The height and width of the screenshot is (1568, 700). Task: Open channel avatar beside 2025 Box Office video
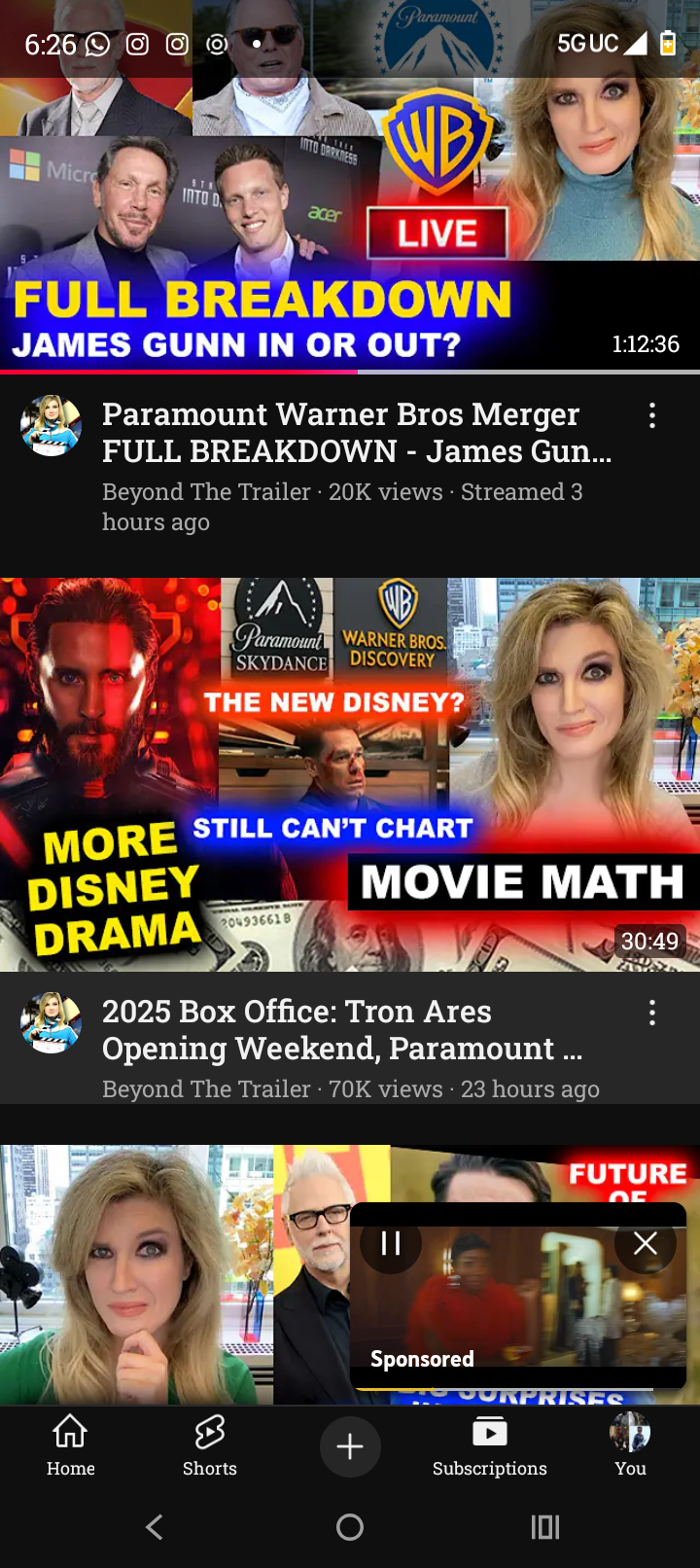[x=51, y=1023]
